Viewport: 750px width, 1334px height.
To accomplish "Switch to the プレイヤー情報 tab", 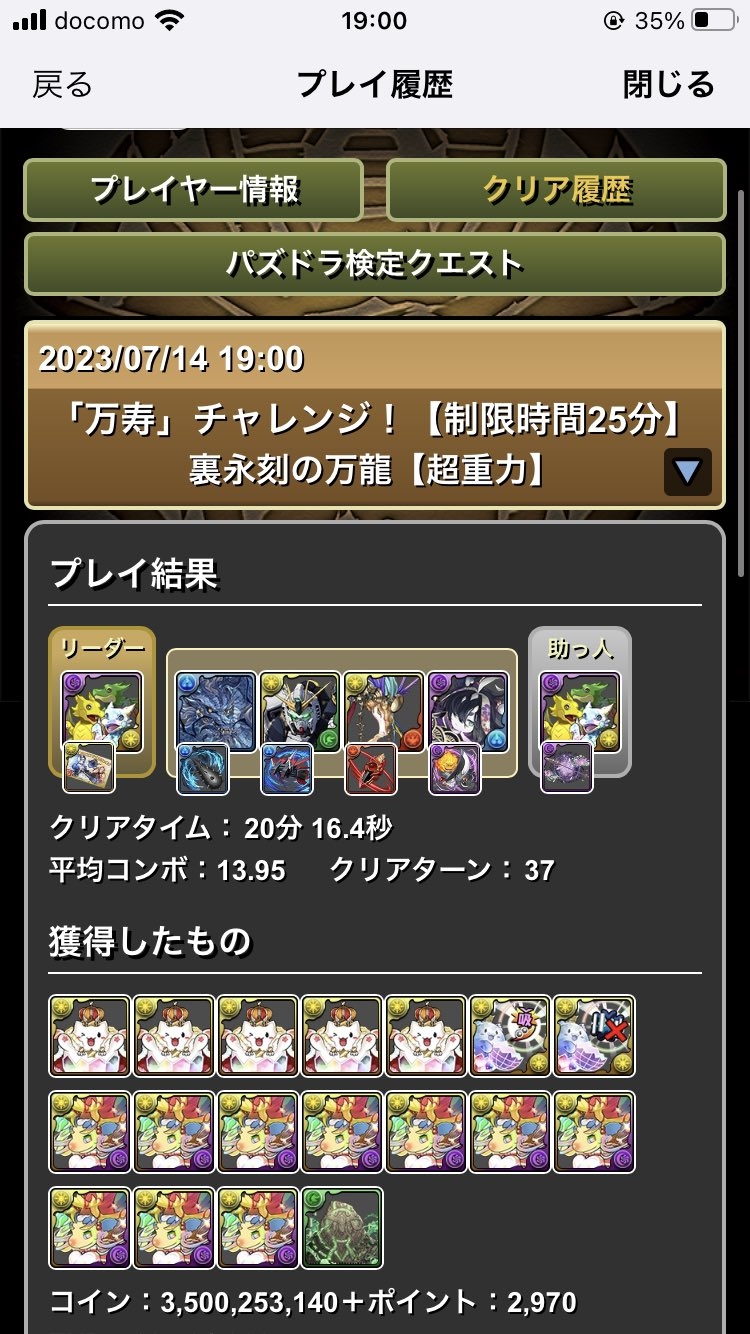I will point(194,189).
